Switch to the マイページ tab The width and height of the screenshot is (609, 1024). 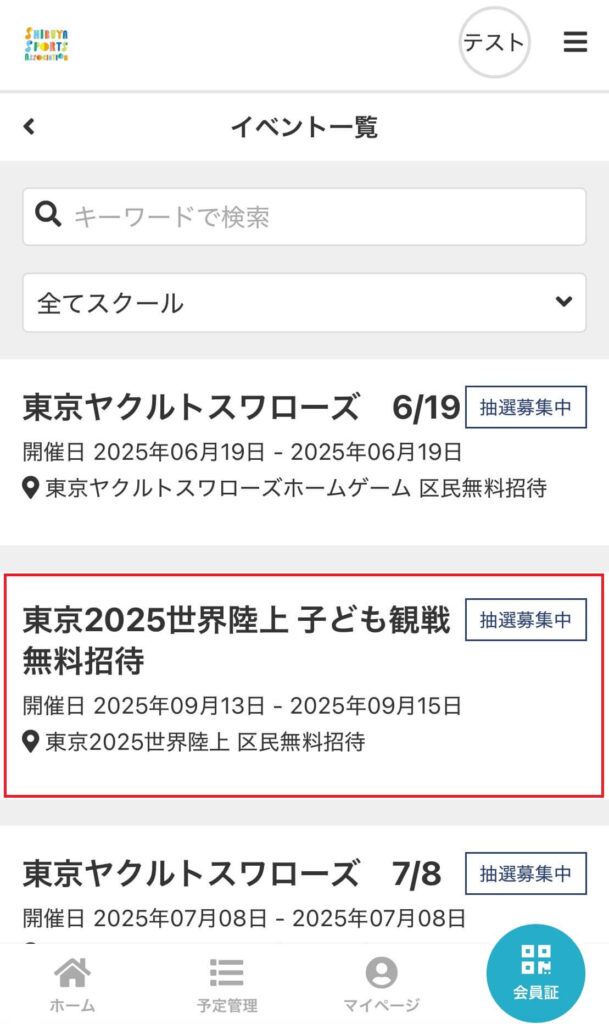[381, 984]
